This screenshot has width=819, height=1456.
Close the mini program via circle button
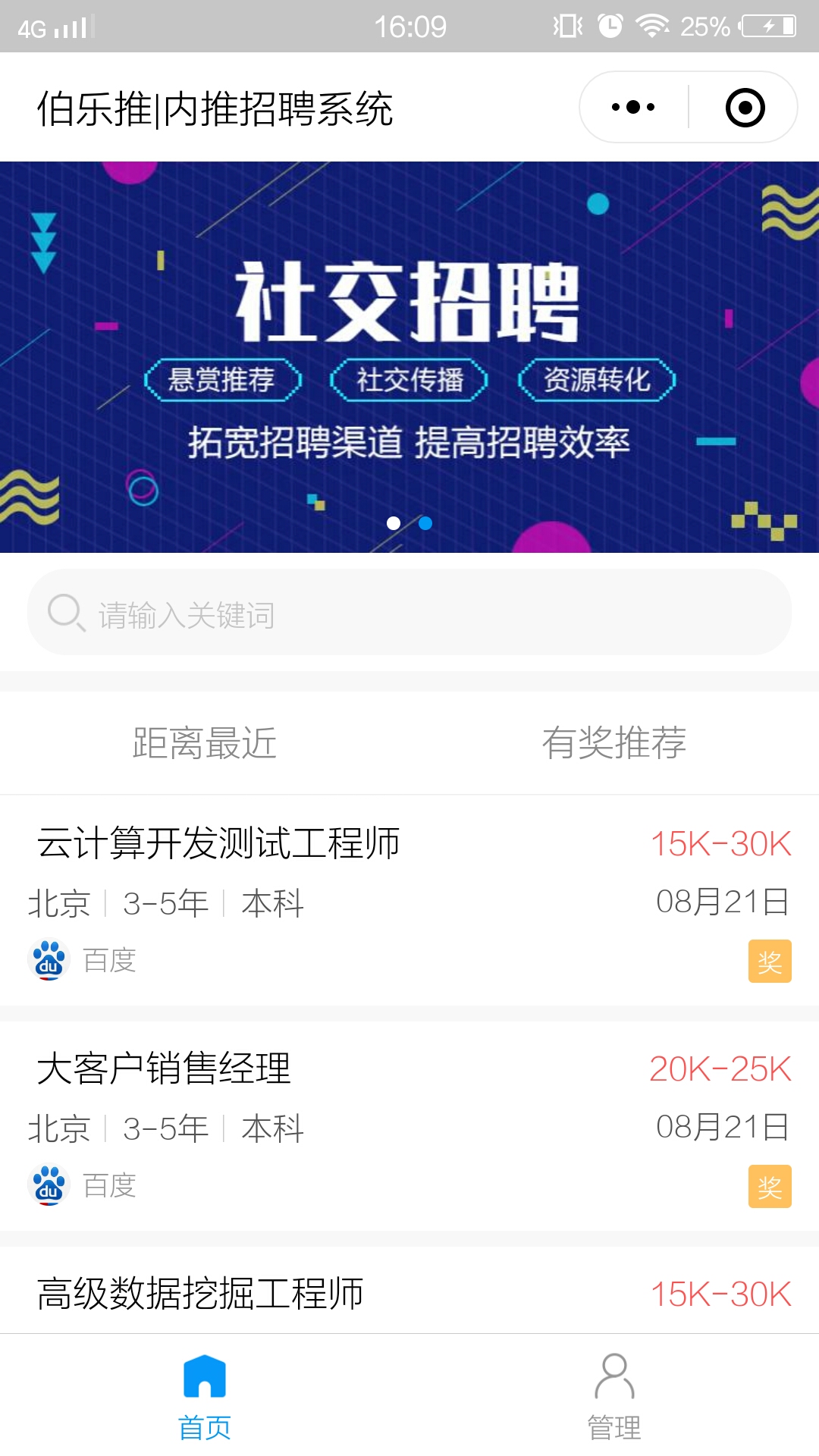(x=745, y=107)
